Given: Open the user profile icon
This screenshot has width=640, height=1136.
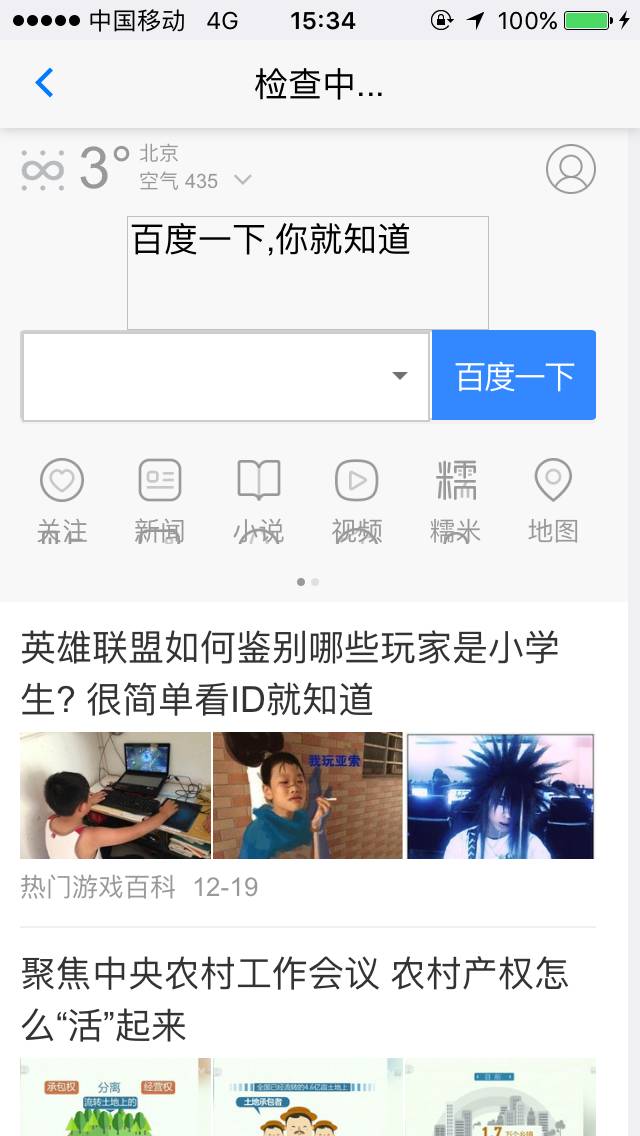Looking at the screenshot, I should tap(570, 169).
